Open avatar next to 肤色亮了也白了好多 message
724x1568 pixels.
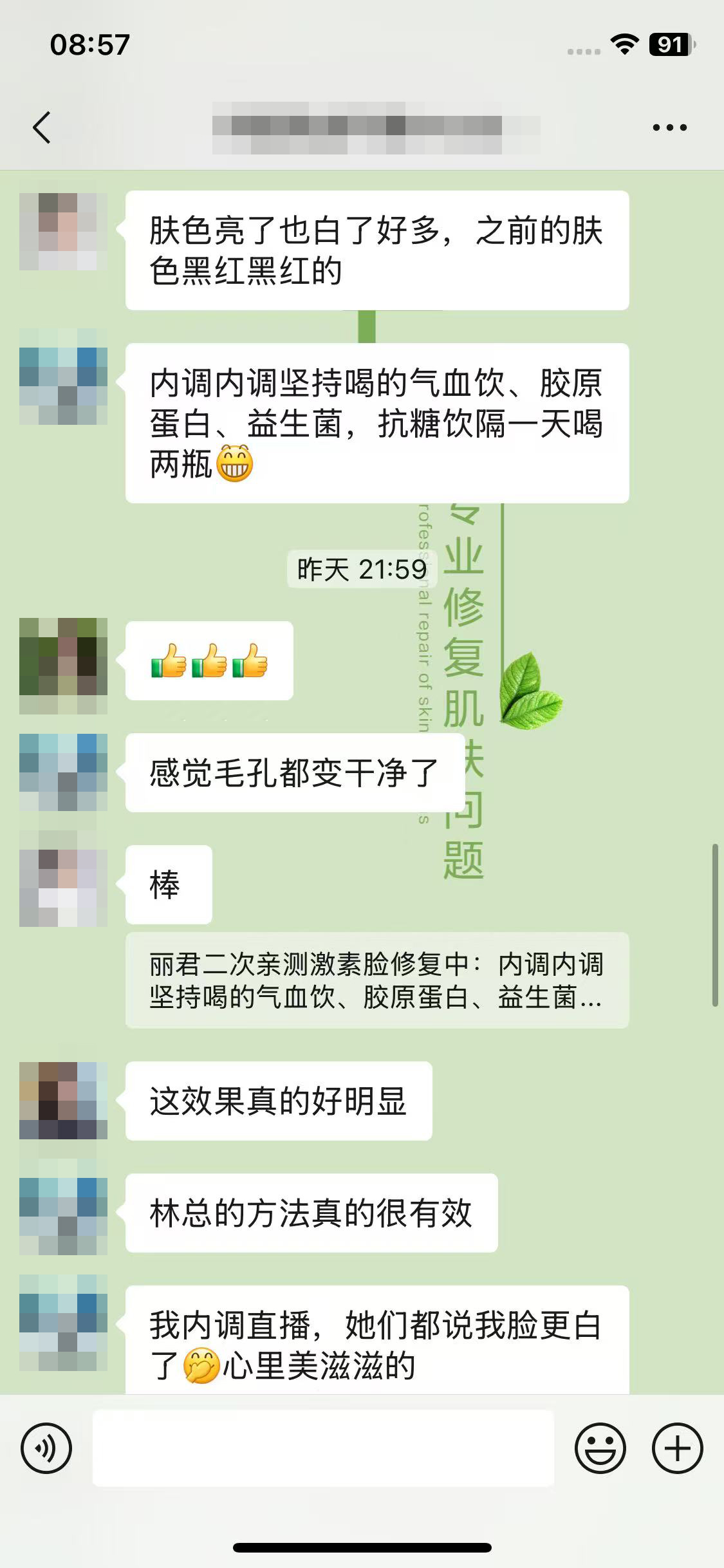click(x=63, y=232)
